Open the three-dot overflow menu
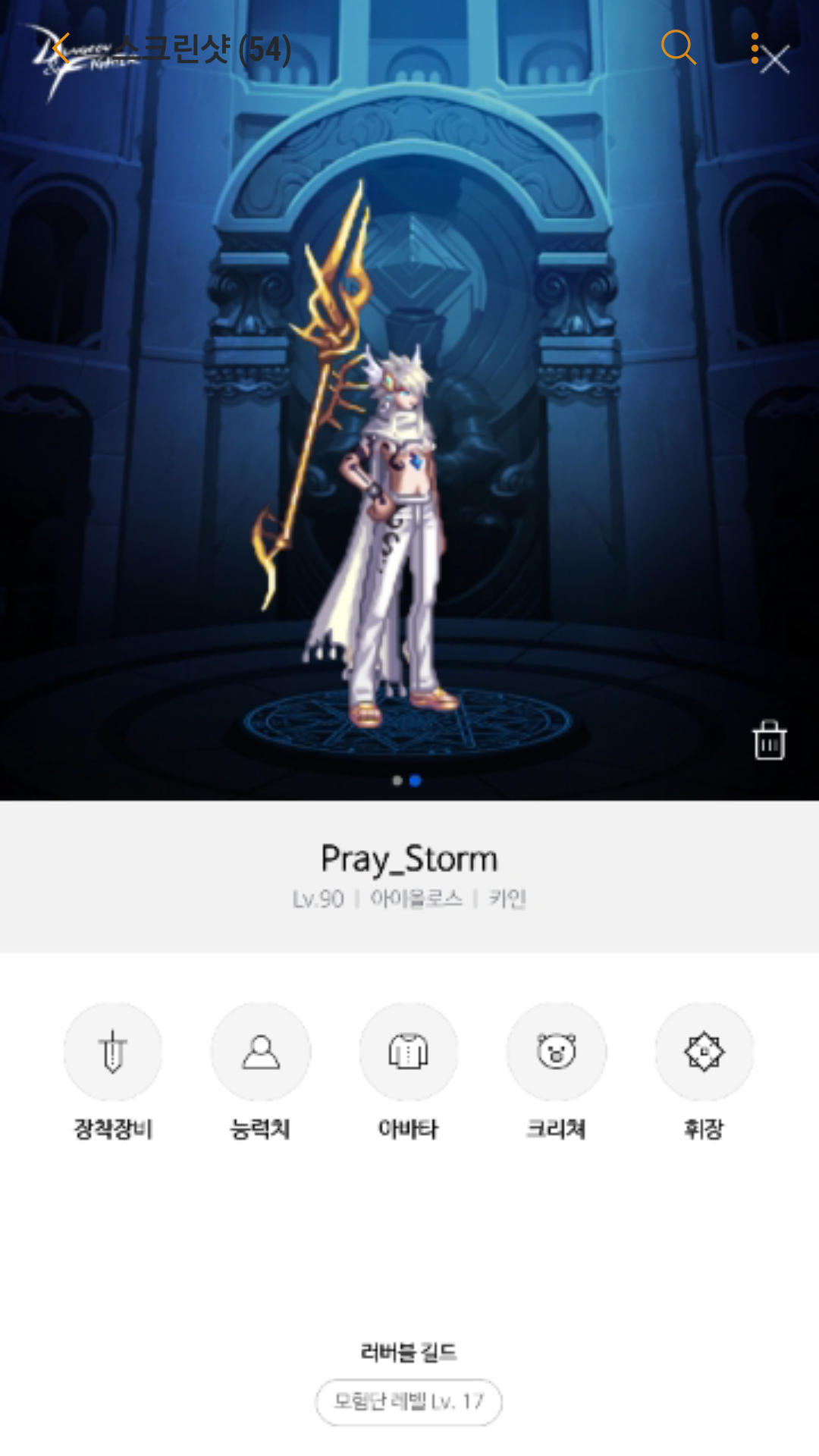Image resolution: width=819 pixels, height=1456 pixels. click(755, 48)
